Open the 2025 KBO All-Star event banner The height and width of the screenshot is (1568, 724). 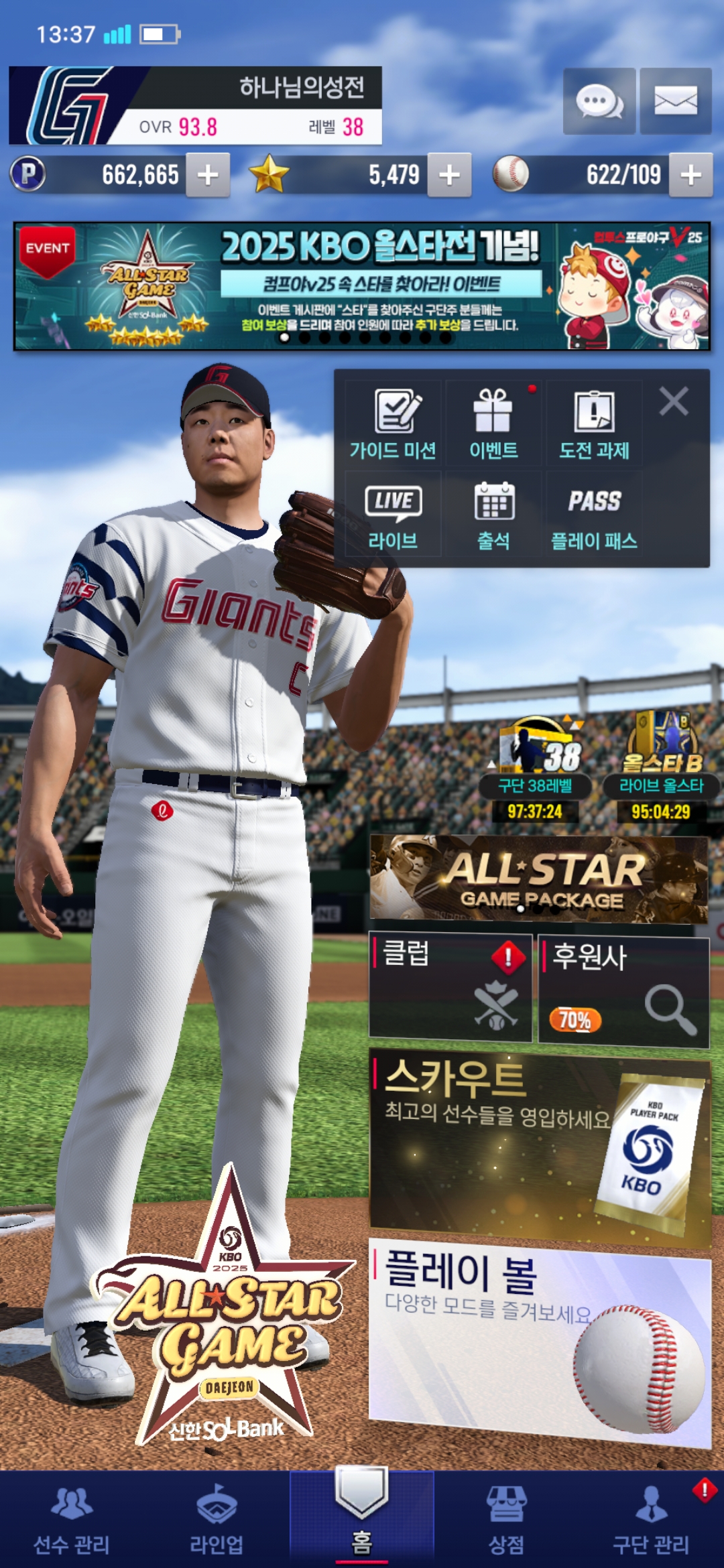click(x=362, y=286)
